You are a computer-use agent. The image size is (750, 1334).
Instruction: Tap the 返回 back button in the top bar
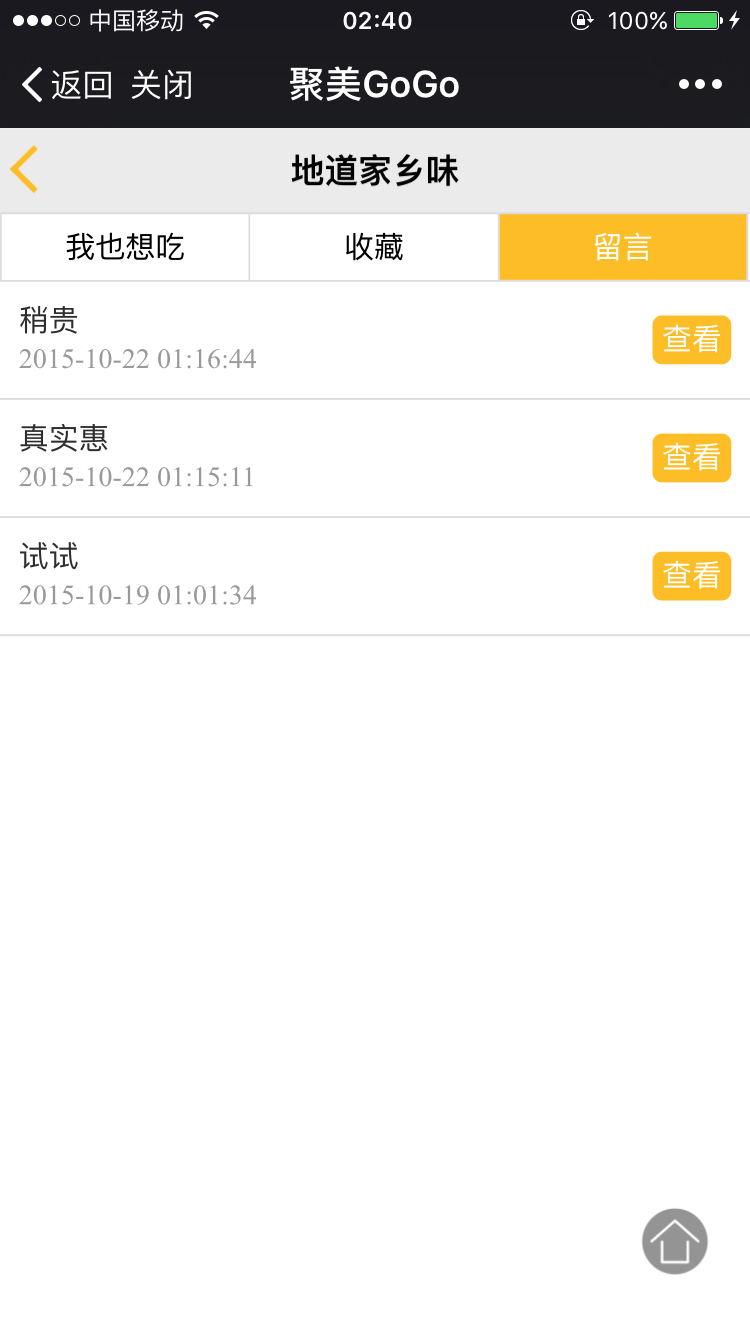coord(66,85)
